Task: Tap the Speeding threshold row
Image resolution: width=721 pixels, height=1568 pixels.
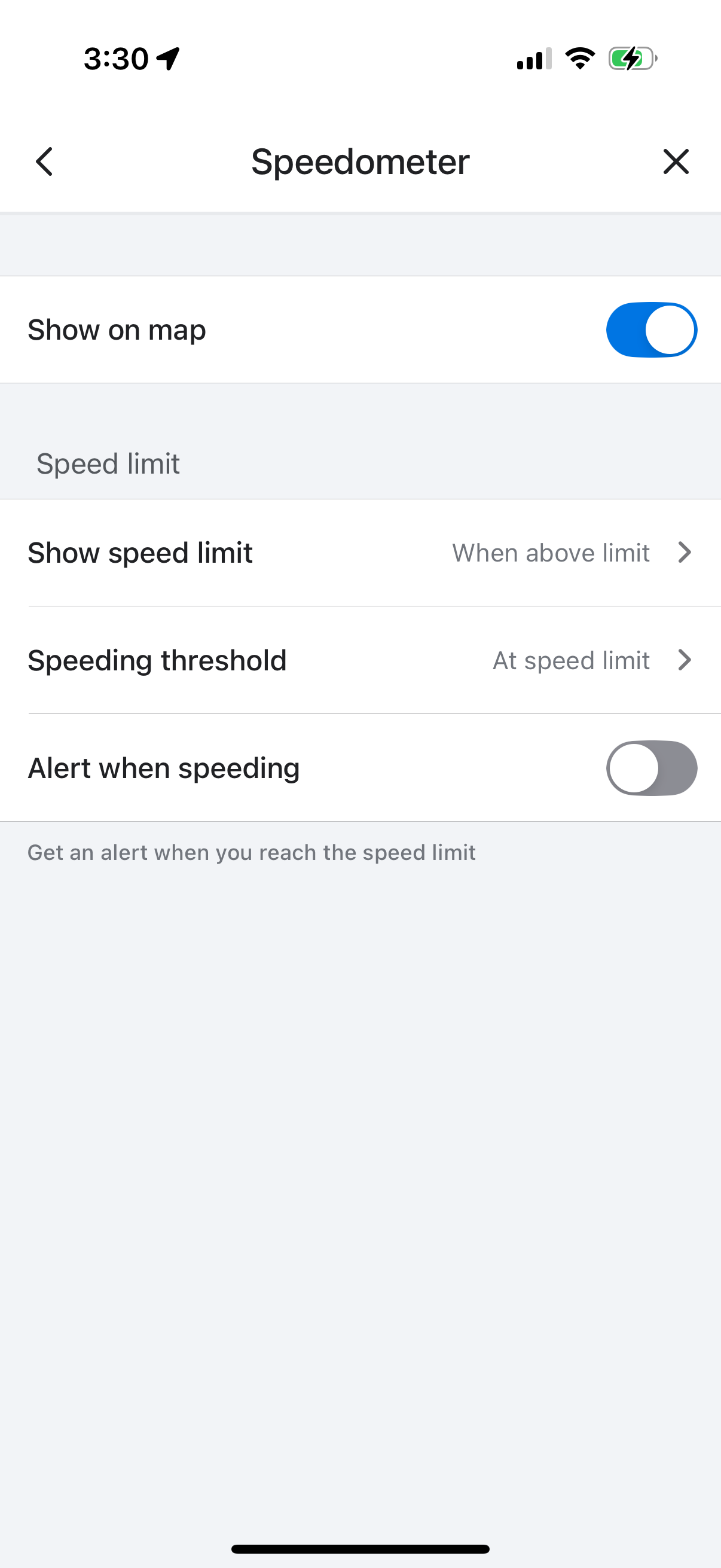Action: click(360, 660)
